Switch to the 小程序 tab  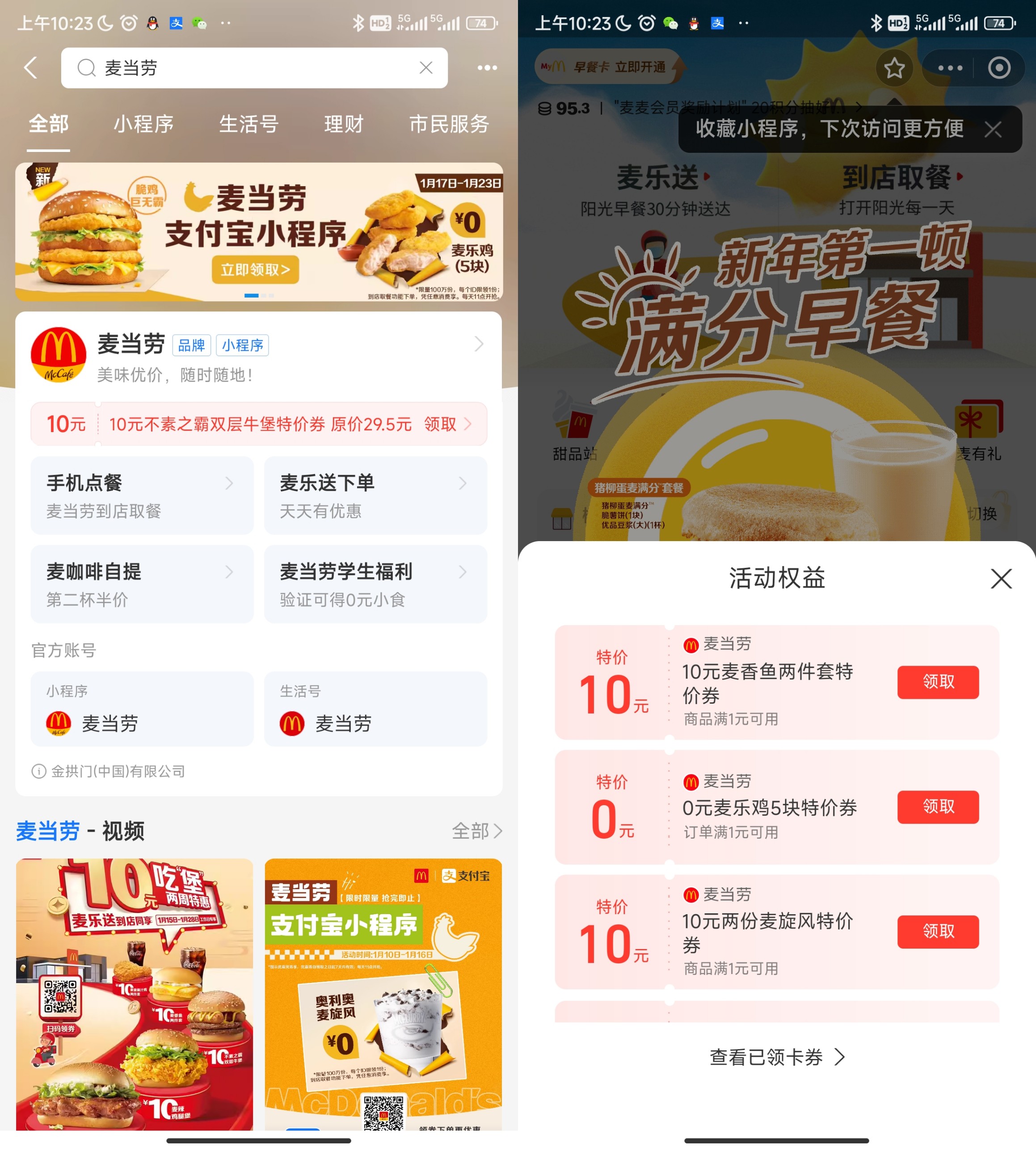[x=143, y=124]
